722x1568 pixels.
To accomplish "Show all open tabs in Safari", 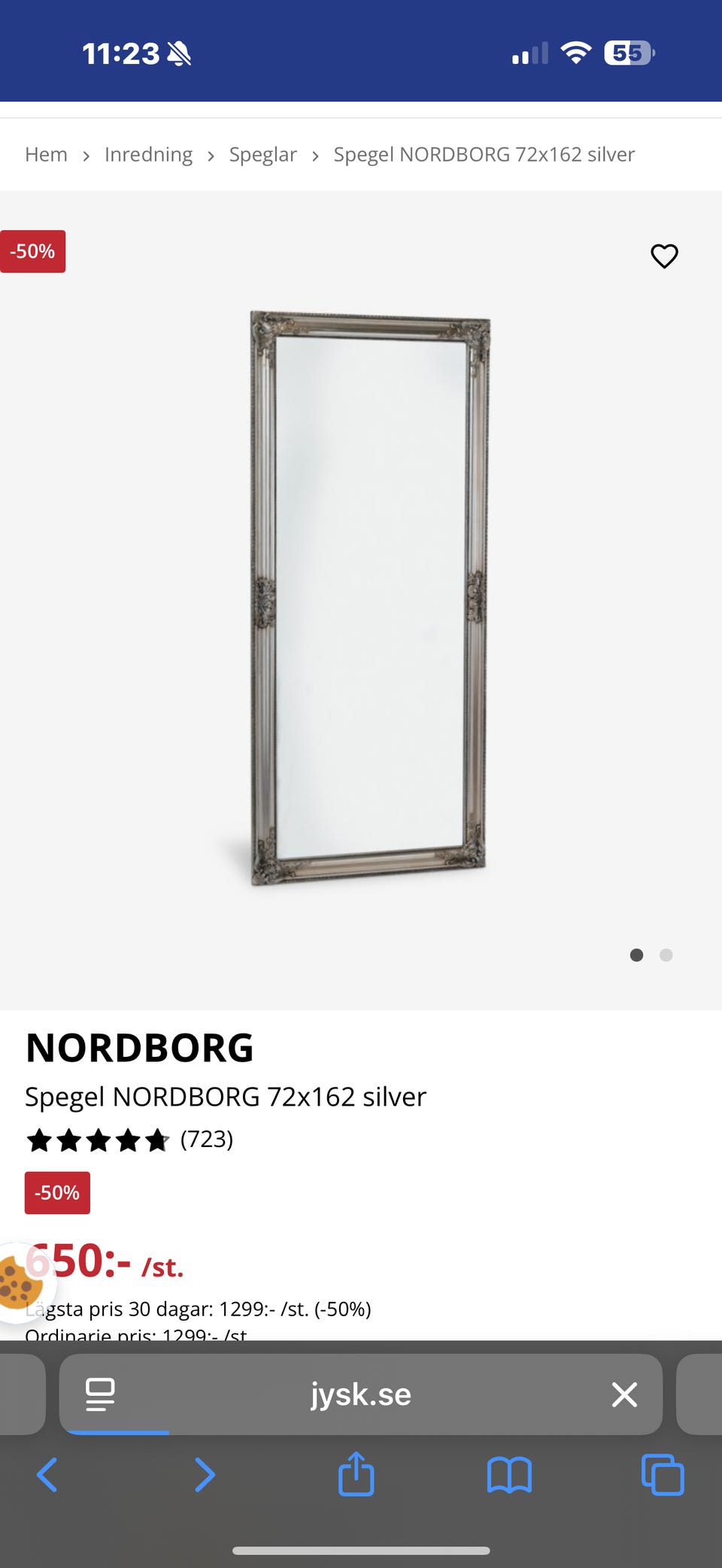I will 660,1474.
